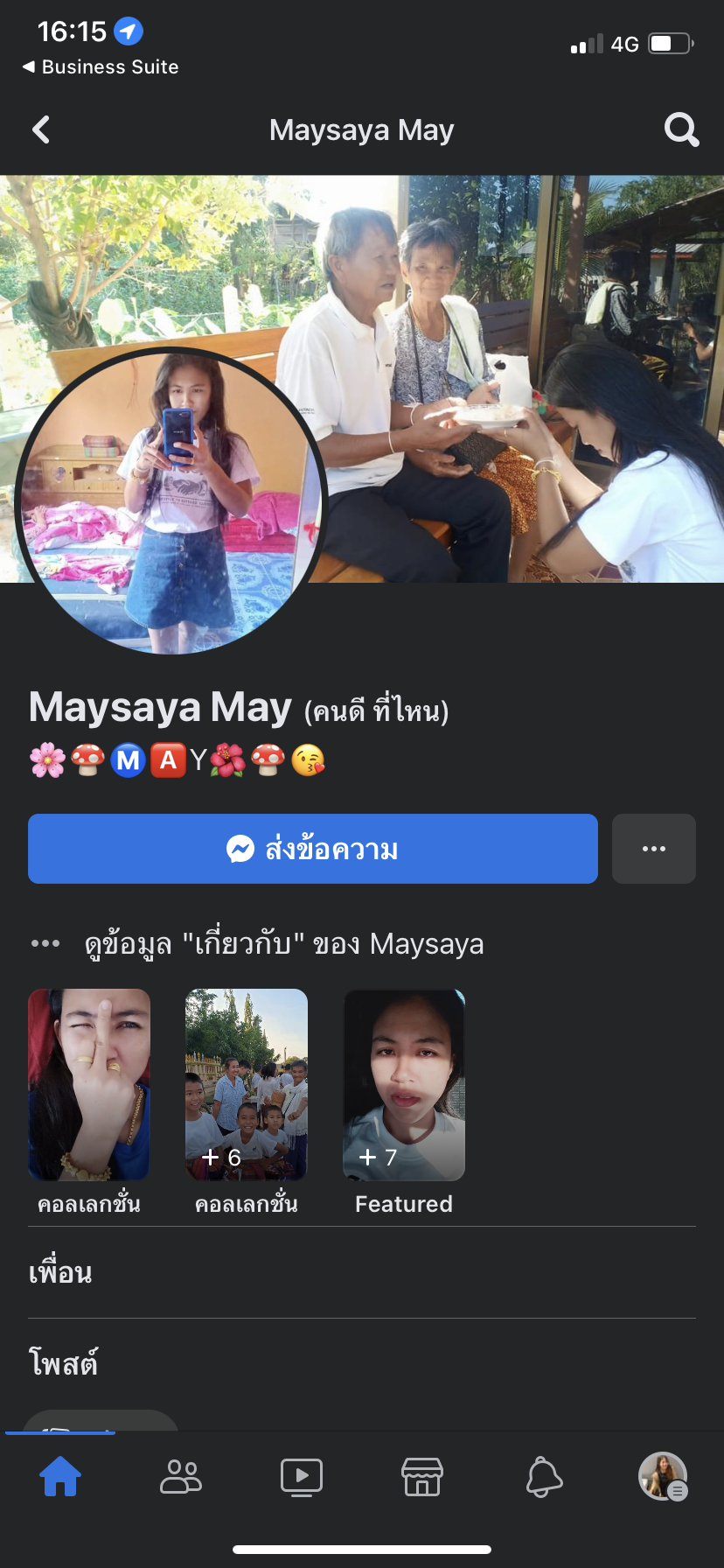This screenshot has height=1568, width=724.
Task: Send a message via ส่งข้อความ button
Action: 313,849
